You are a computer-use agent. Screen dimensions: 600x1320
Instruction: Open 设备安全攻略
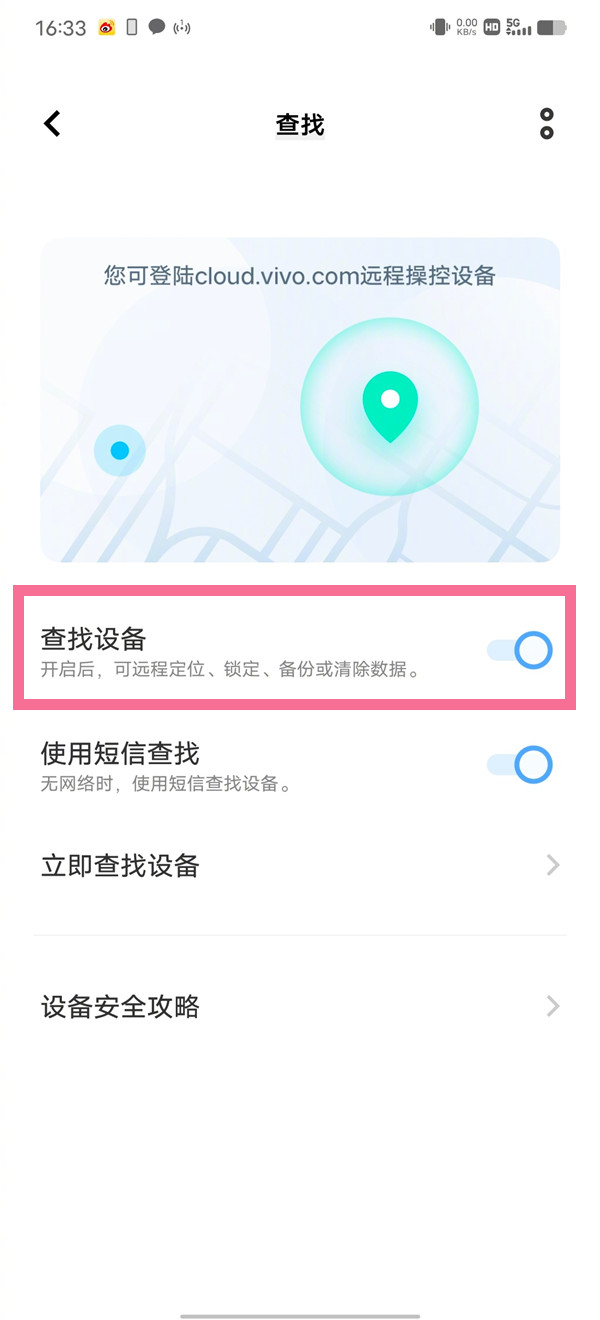coord(300,1006)
